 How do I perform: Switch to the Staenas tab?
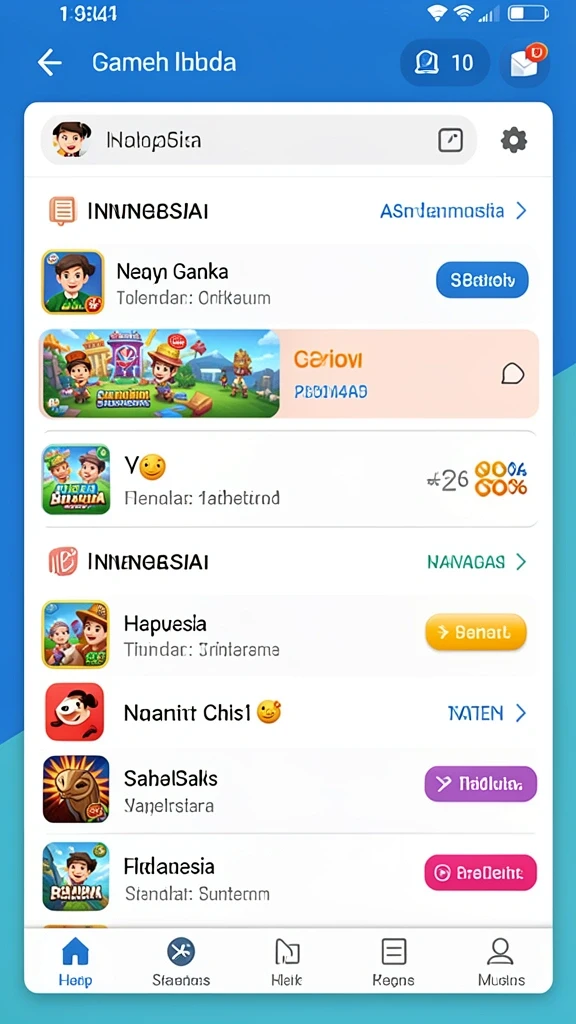pyautogui.click(x=181, y=961)
